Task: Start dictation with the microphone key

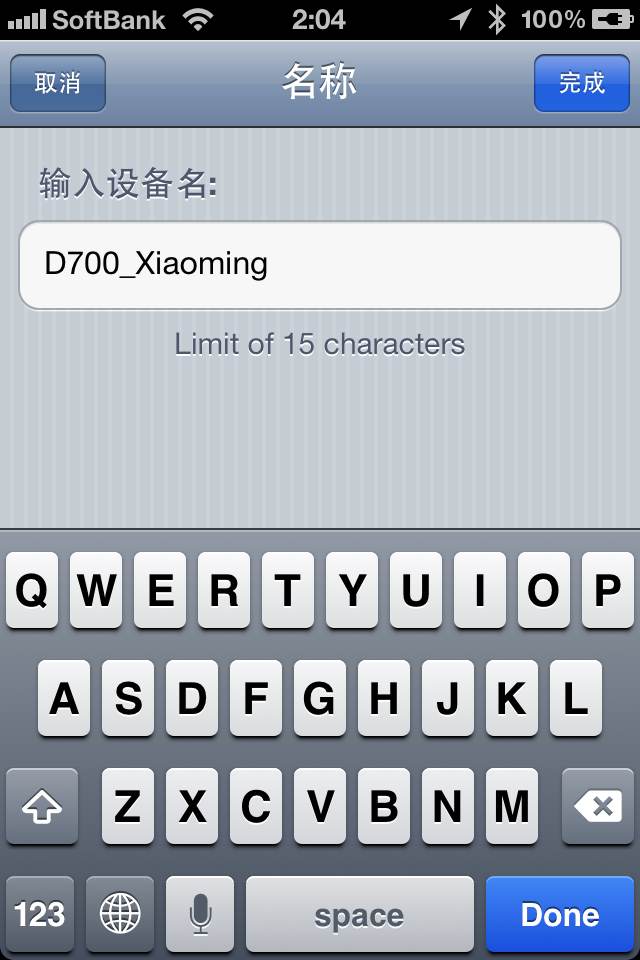Action: (200, 914)
